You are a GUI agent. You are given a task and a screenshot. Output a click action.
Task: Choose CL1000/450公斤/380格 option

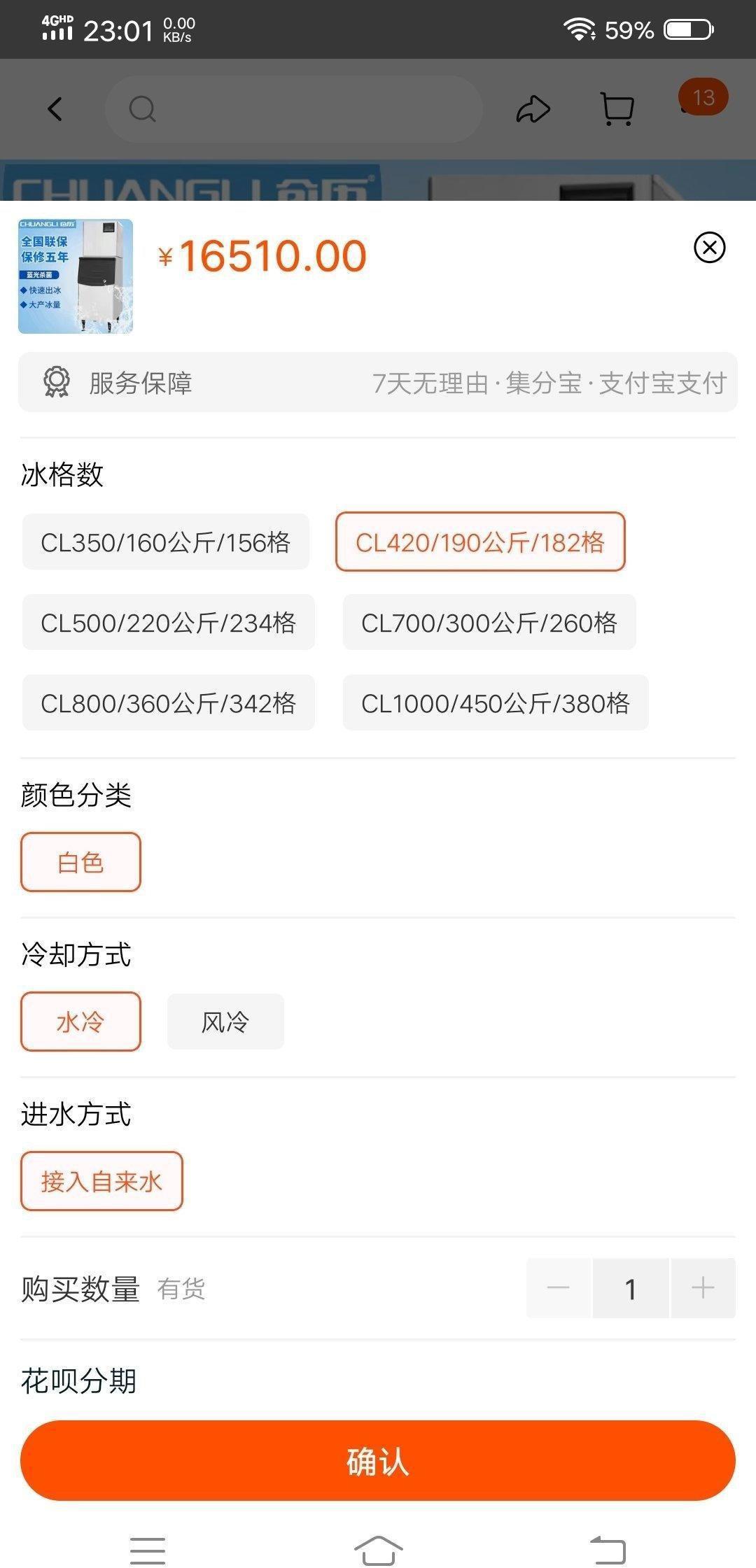[x=496, y=703]
